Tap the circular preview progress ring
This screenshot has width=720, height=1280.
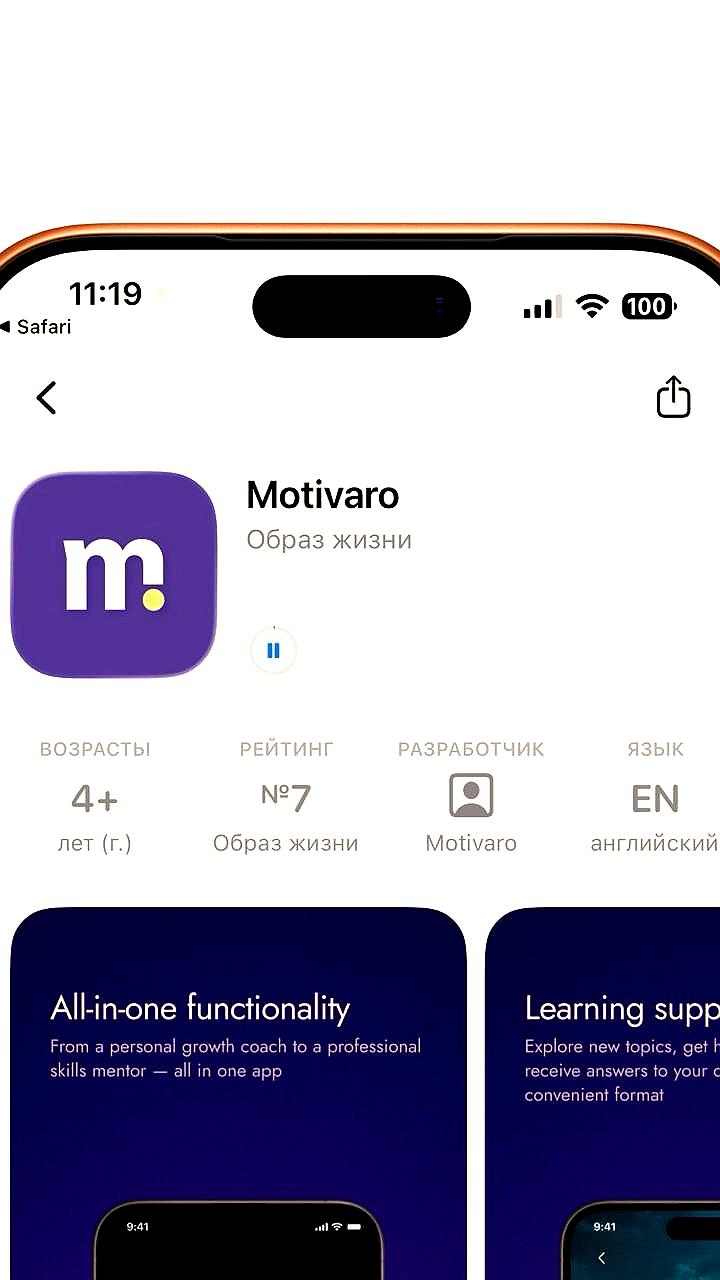273,649
